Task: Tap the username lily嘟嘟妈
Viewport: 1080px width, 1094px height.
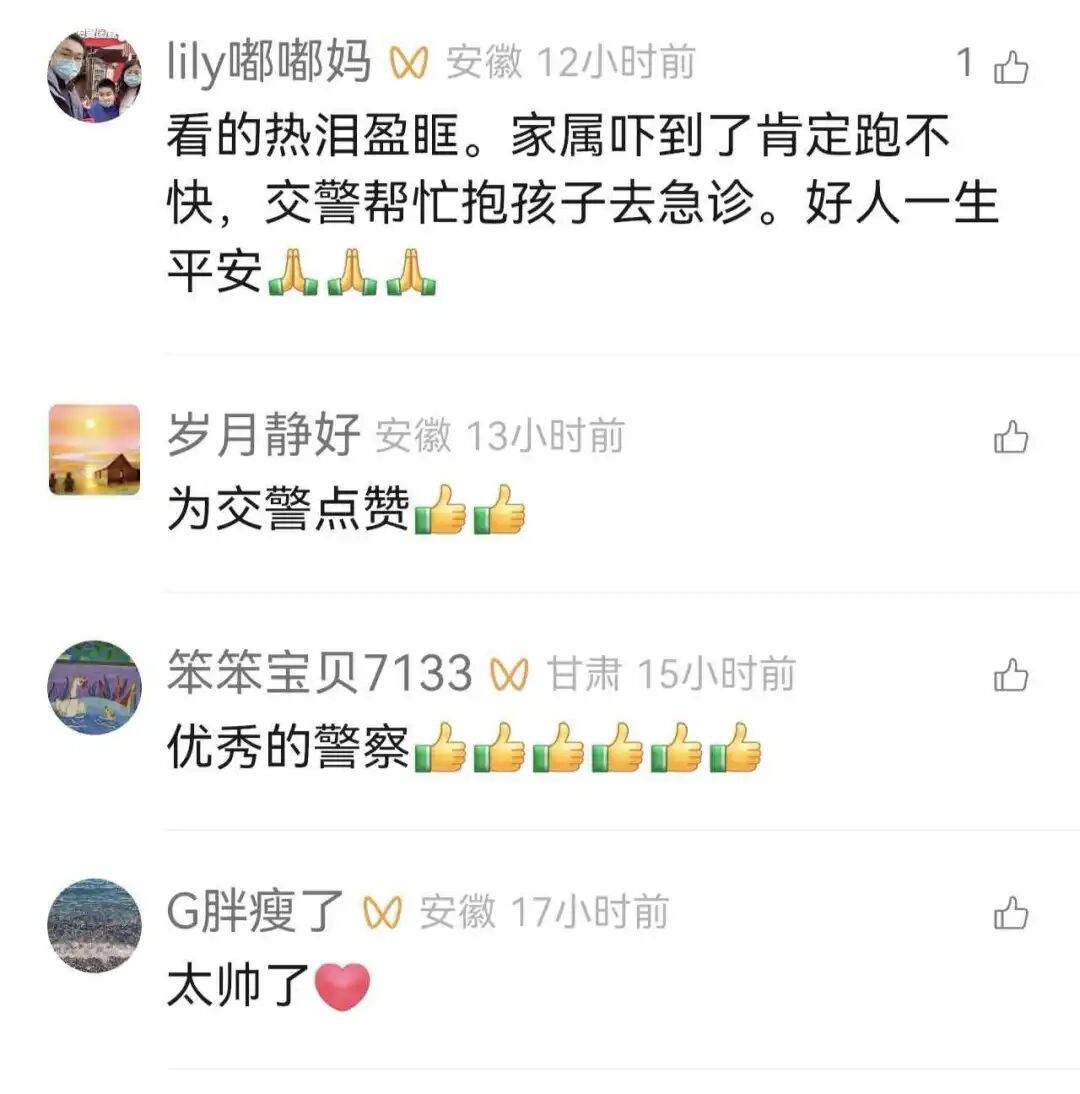Action: tap(268, 64)
